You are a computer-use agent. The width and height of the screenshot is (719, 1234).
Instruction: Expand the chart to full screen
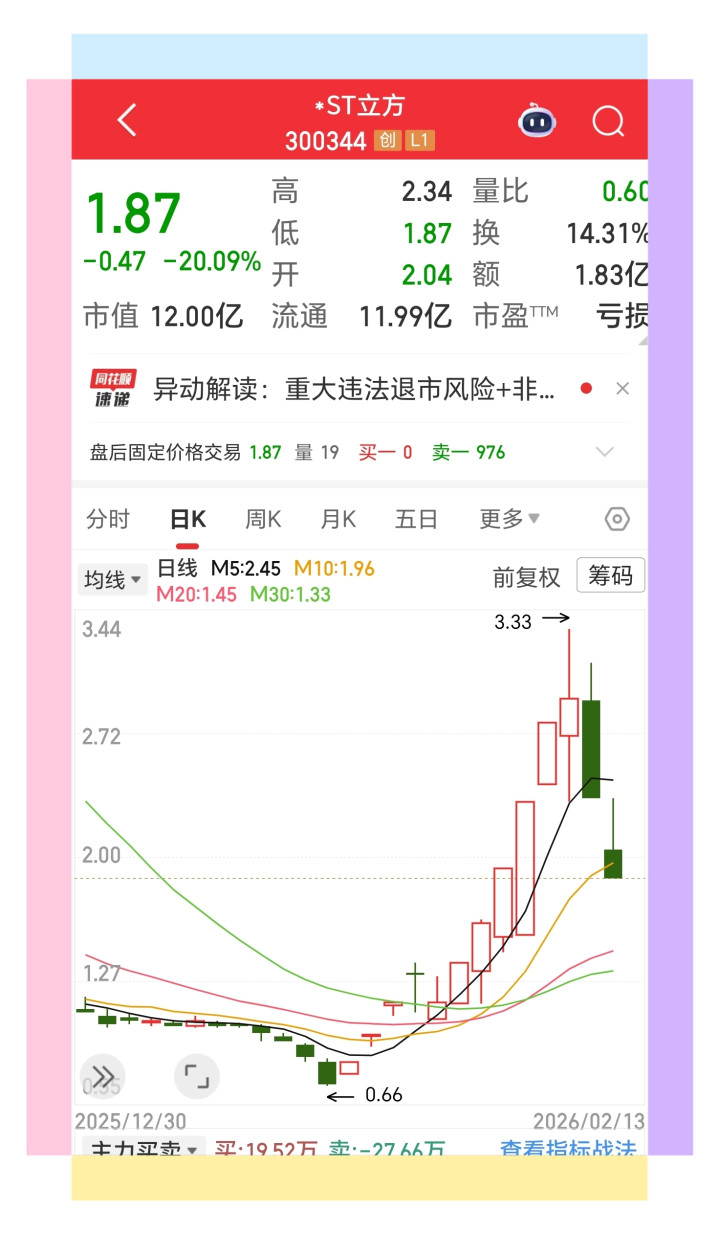point(196,1076)
